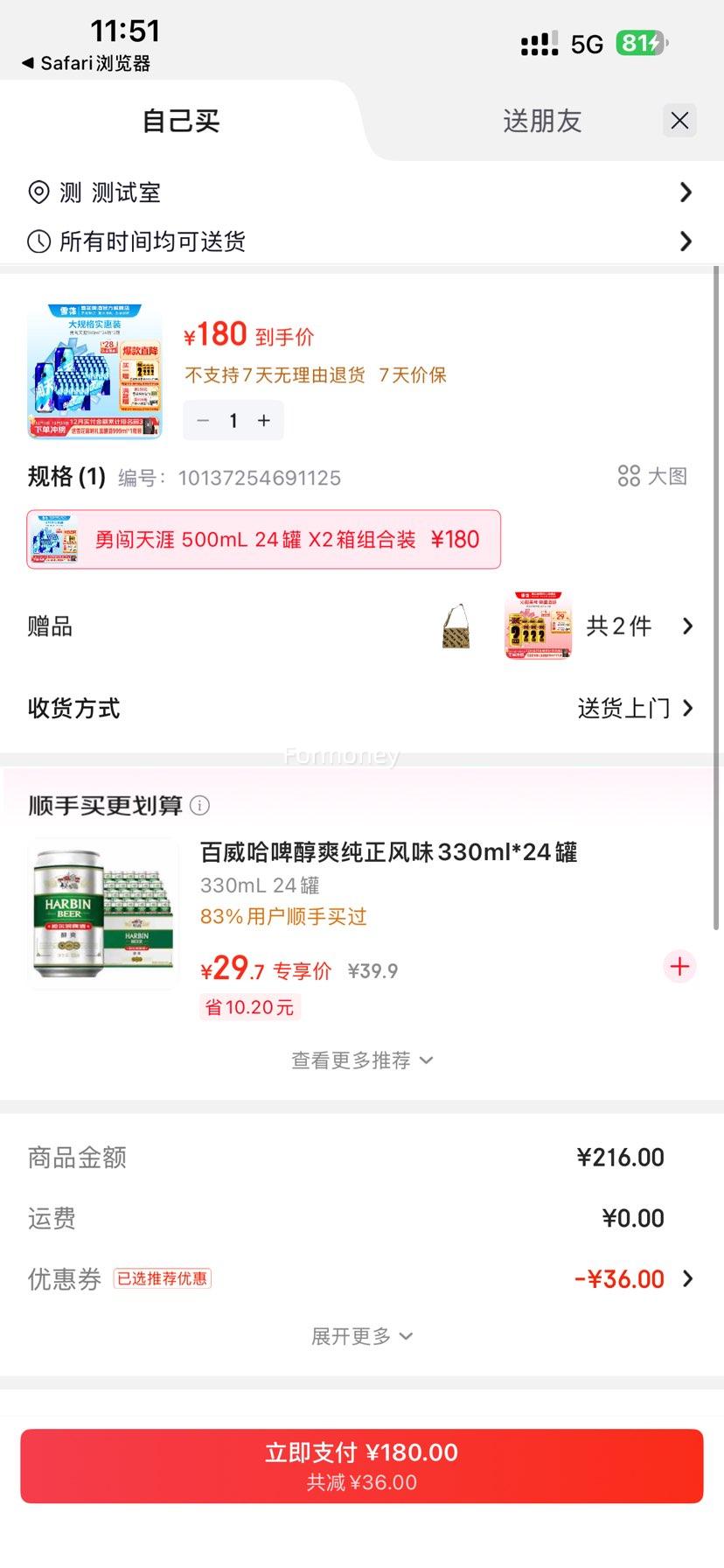
Task: Open the 查看更多推荐 expander
Action: pyautogui.click(x=362, y=1060)
